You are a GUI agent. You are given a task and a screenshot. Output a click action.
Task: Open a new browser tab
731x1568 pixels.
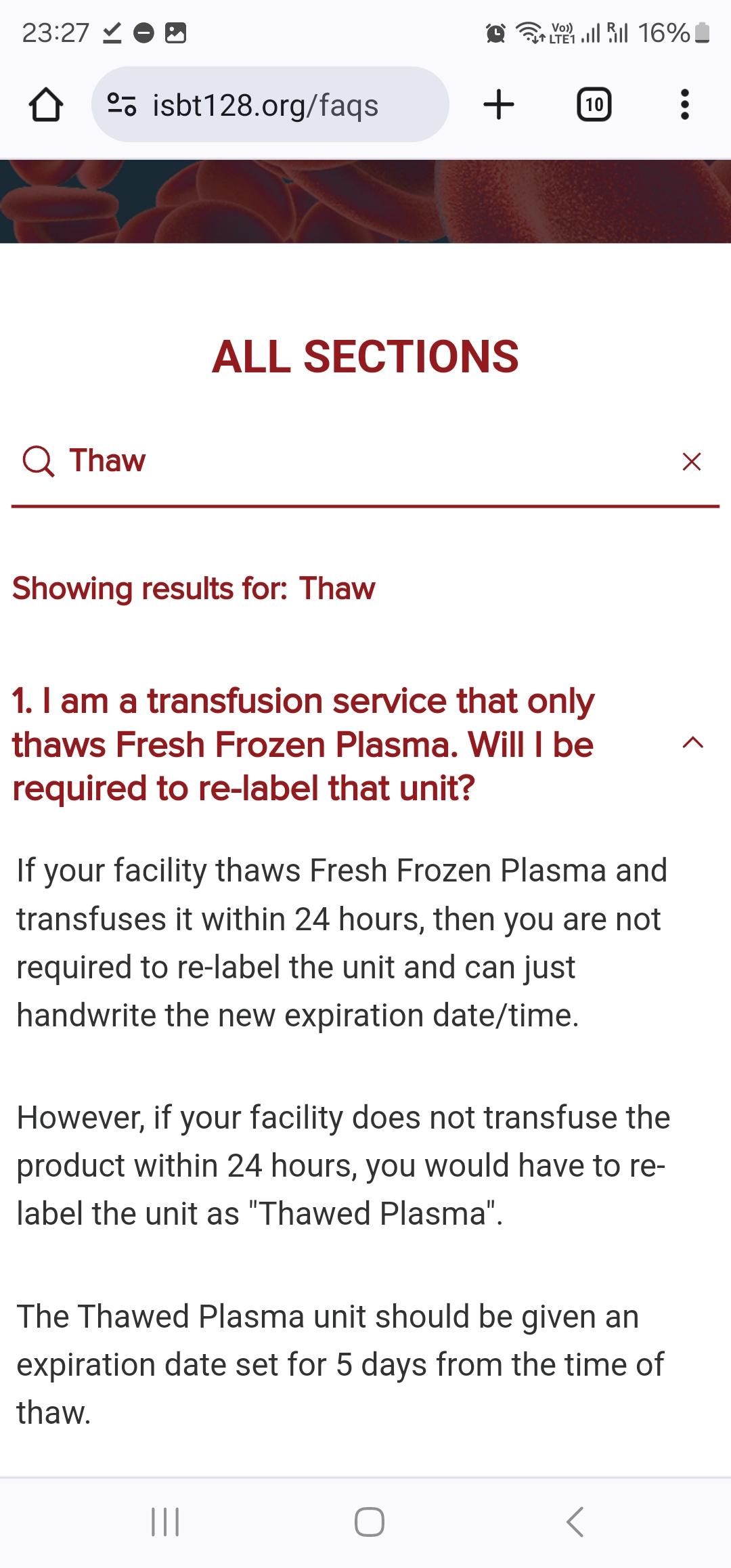point(499,105)
